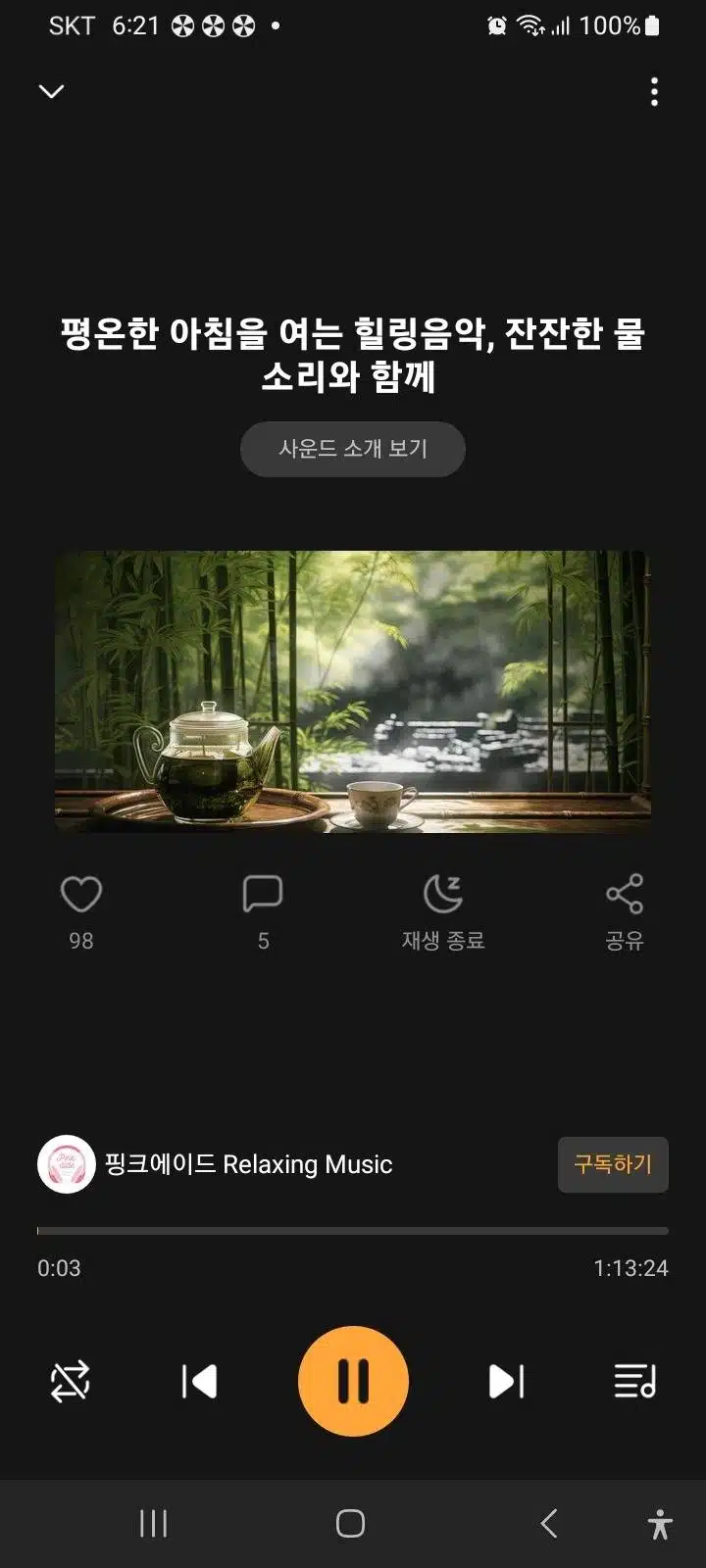Go back with the system back button

pyautogui.click(x=549, y=1524)
